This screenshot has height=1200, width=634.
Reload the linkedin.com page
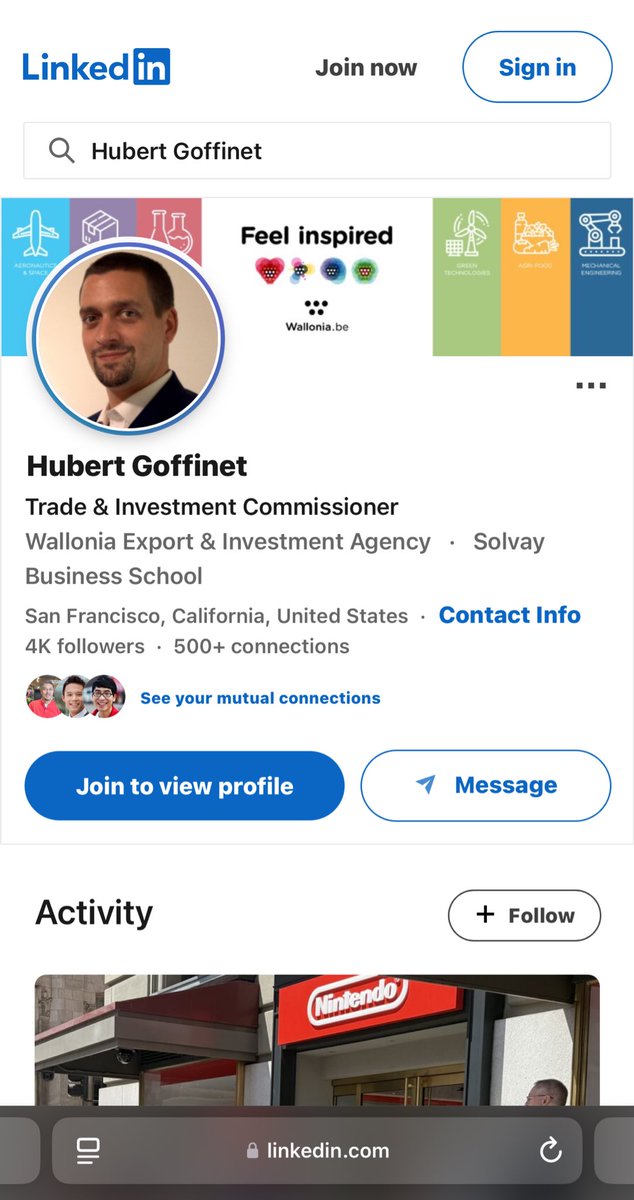[551, 1151]
